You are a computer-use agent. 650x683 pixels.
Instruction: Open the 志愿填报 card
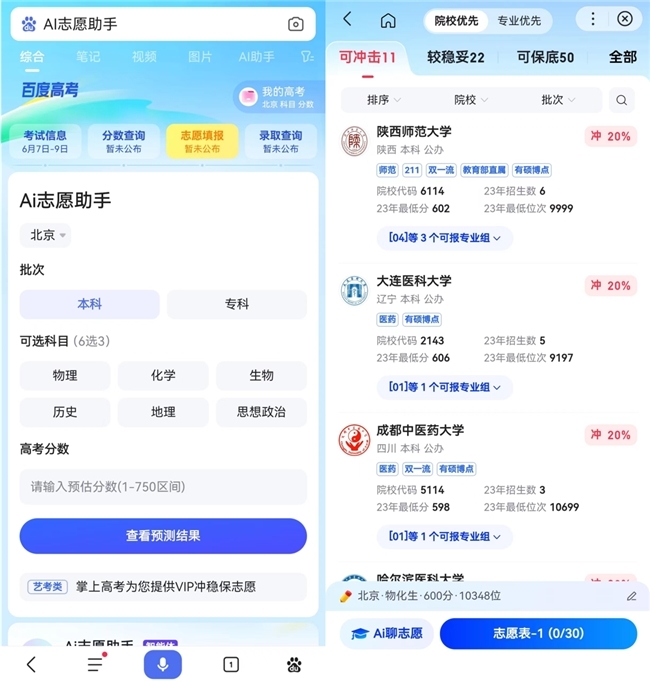tap(202, 141)
